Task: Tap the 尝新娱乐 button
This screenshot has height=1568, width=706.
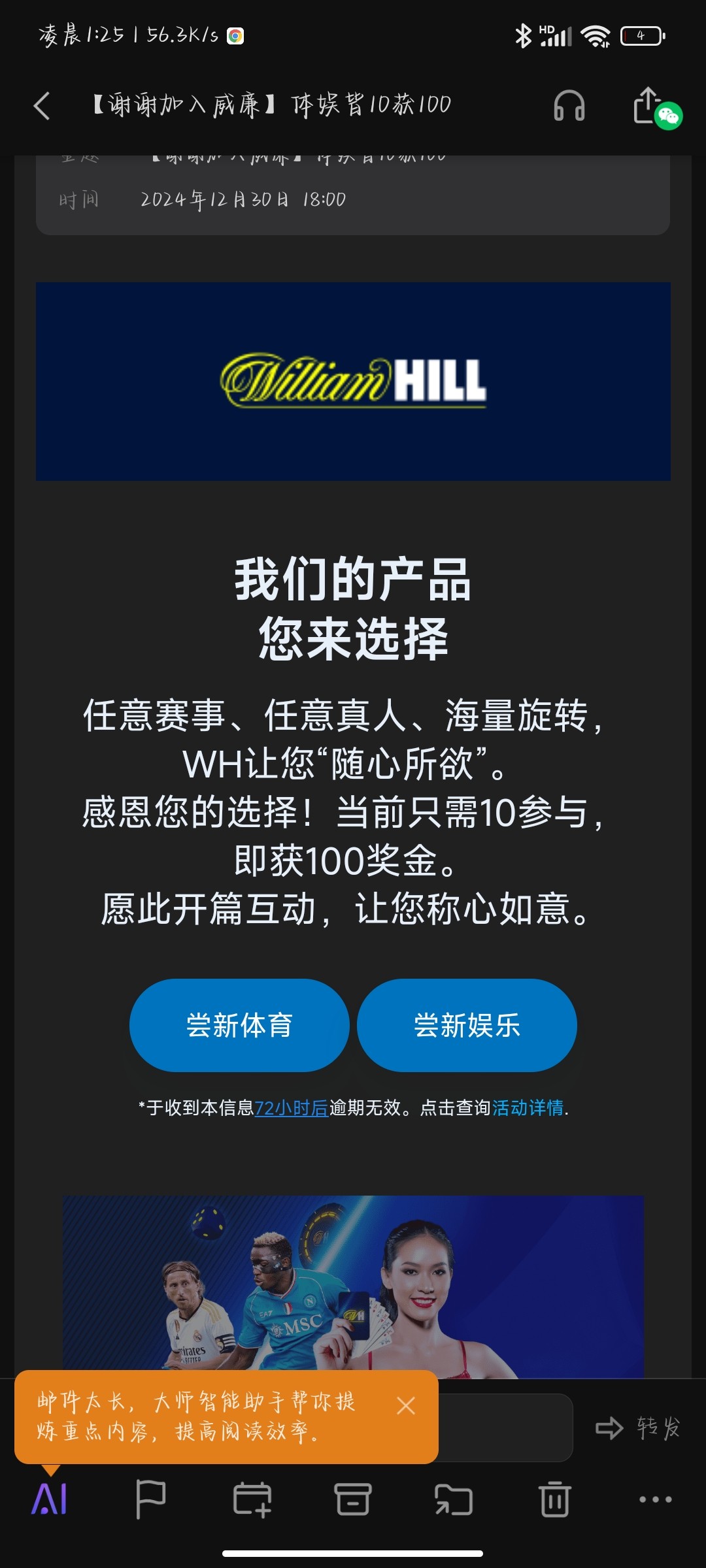Action: (x=467, y=1025)
